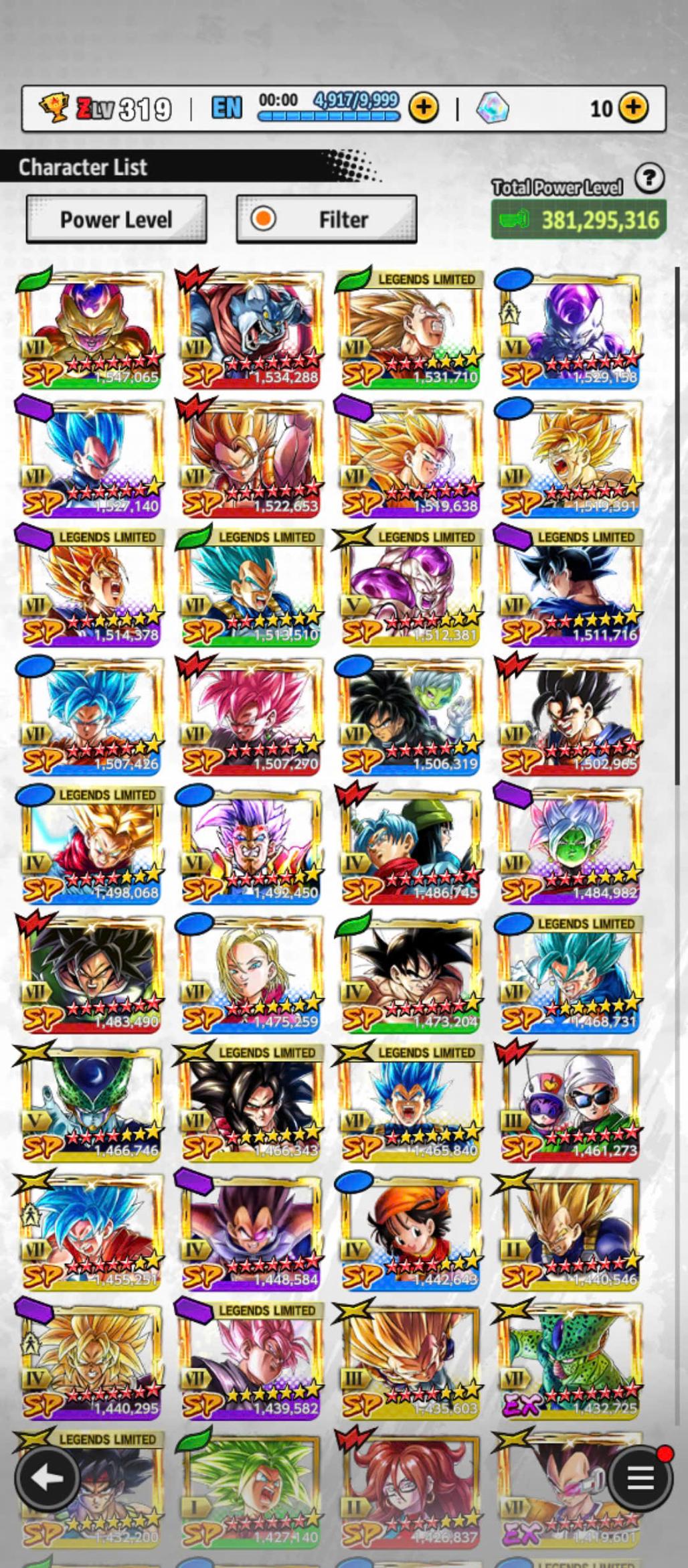Tap the help question mark icon
Viewport: 688px width, 1568px height.
point(649,179)
